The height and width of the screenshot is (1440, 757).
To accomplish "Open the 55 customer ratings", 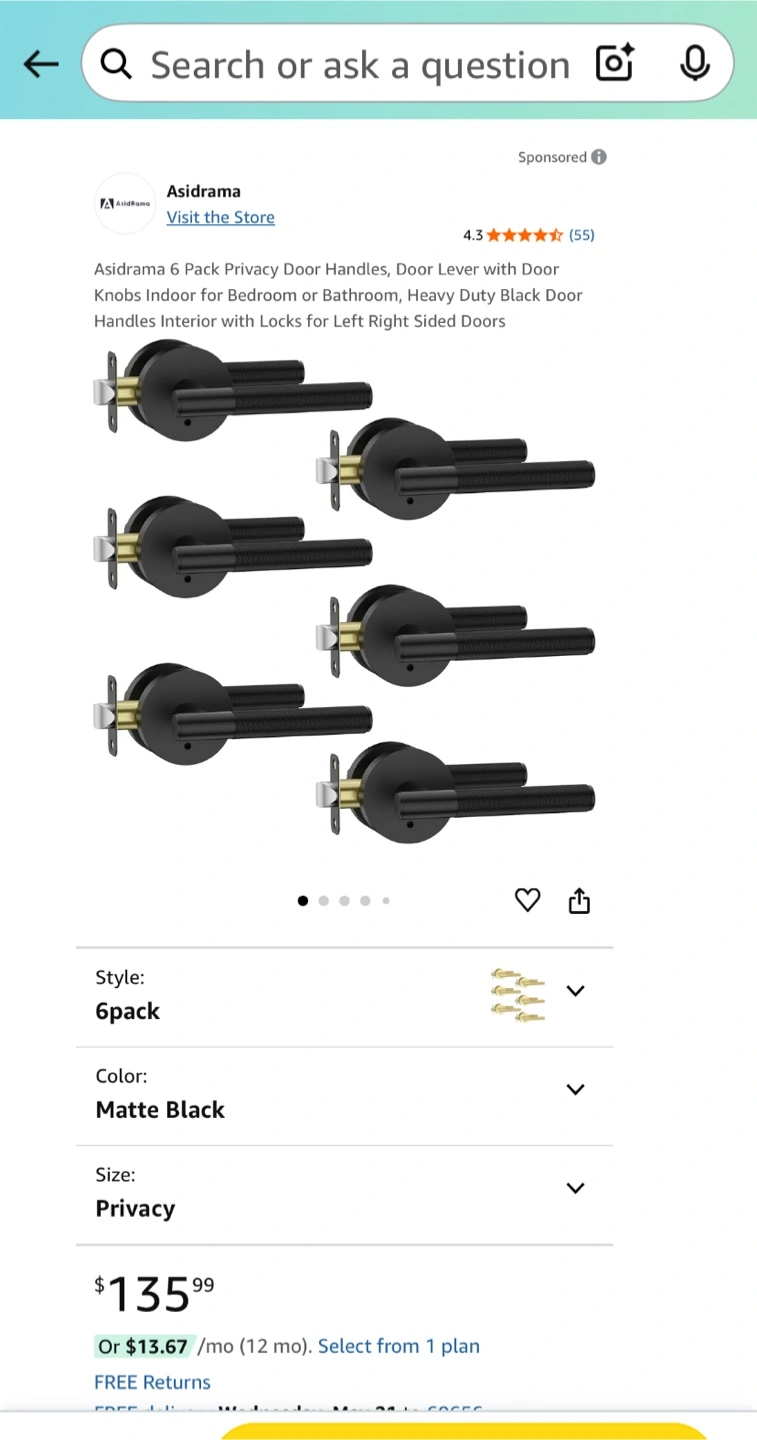I will point(581,235).
